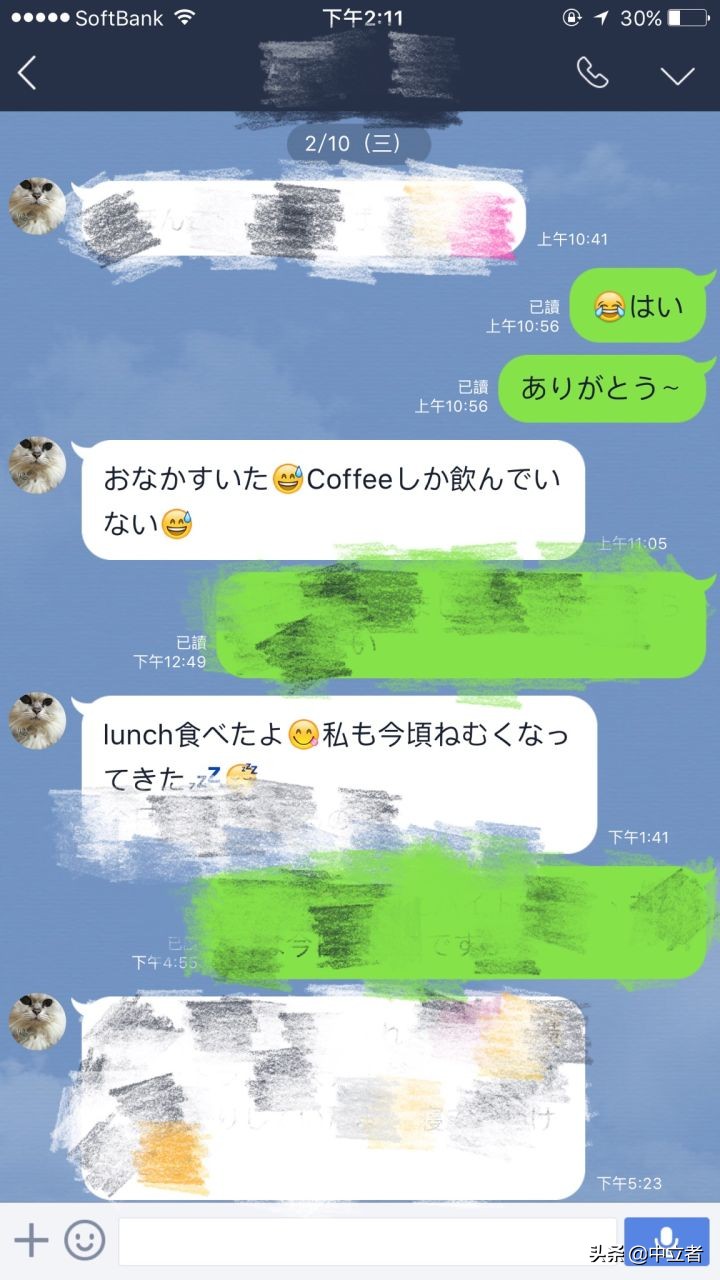Image resolution: width=720 pixels, height=1280 pixels.
Task: Tap the plus icon to attach content
Action: [x=30, y=1240]
